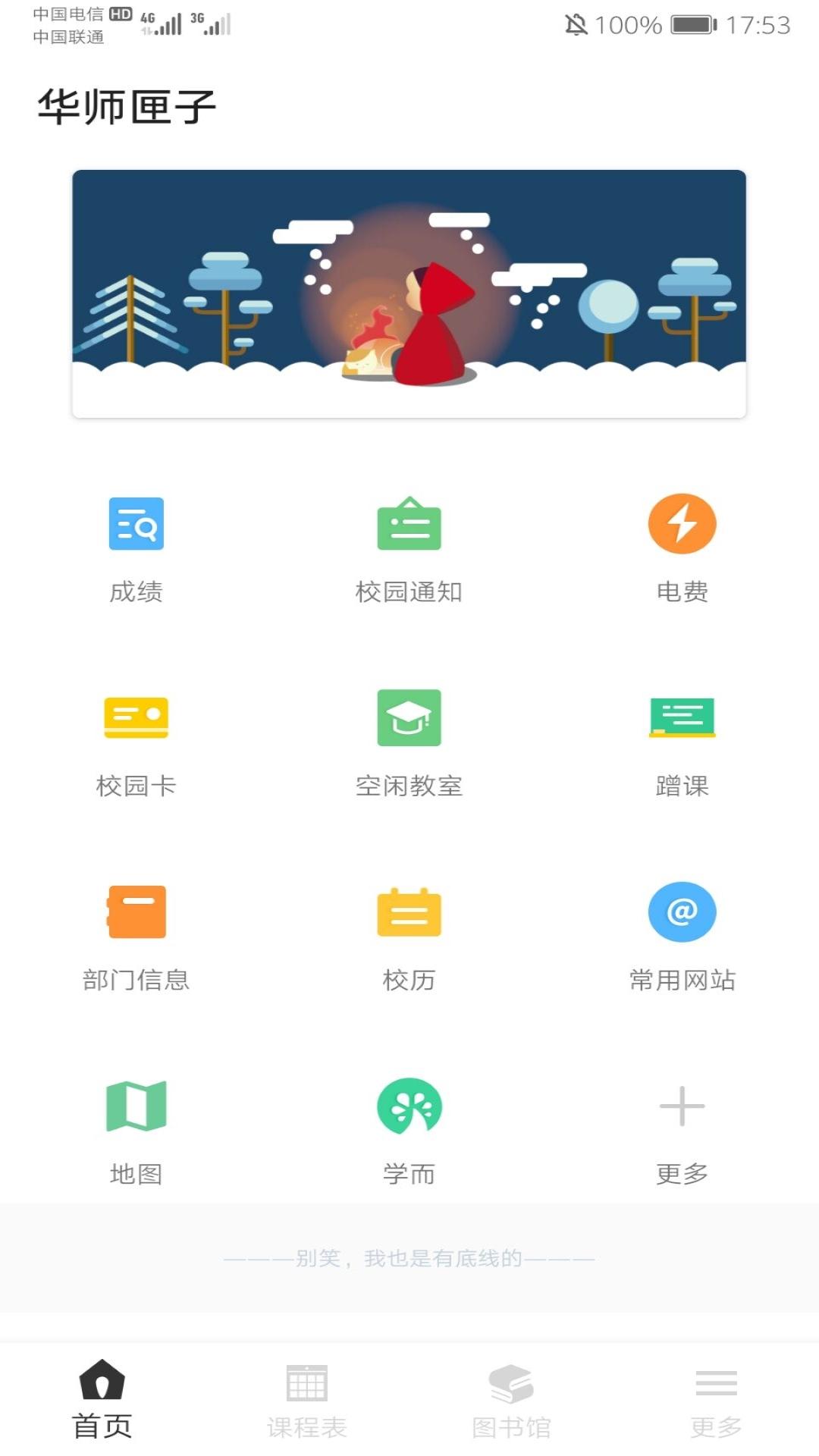Tap the winter scene banner image
The width and height of the screenshot is (819, 1456).
[x=409, y=292]
